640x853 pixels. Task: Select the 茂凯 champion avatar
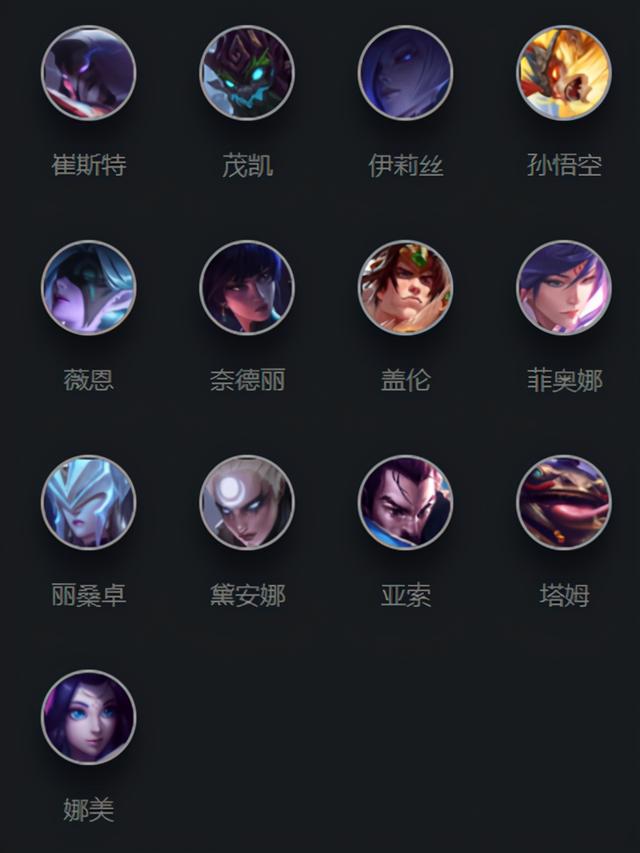click(x=247, y=73)
